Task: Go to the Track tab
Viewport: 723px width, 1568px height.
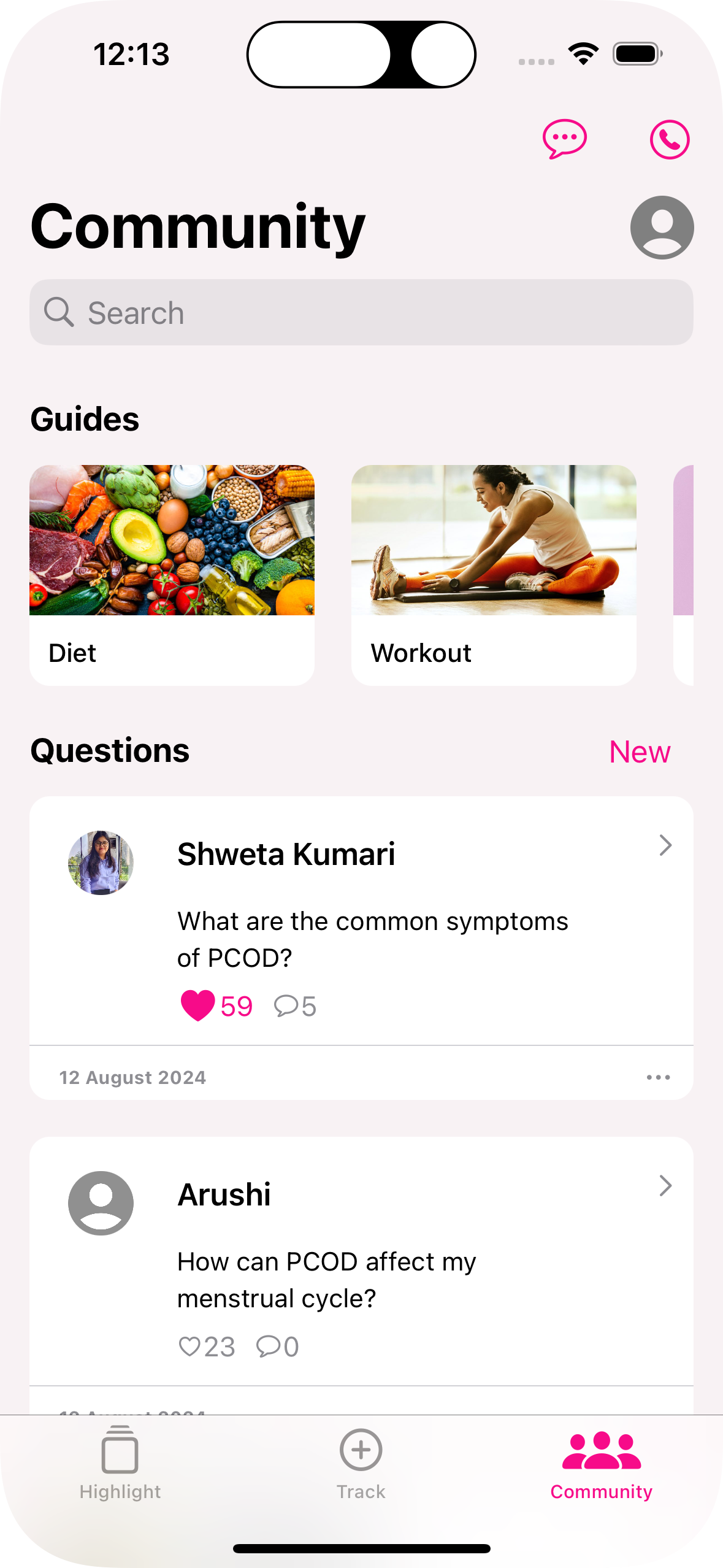Action: [361, 1464]
